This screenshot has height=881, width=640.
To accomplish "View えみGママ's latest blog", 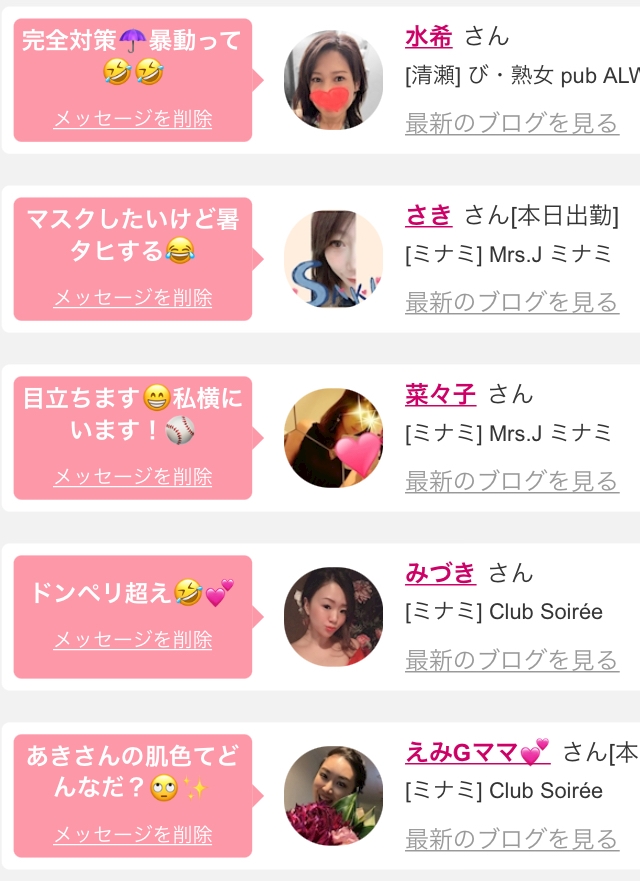I will click(x=512, y=839).
